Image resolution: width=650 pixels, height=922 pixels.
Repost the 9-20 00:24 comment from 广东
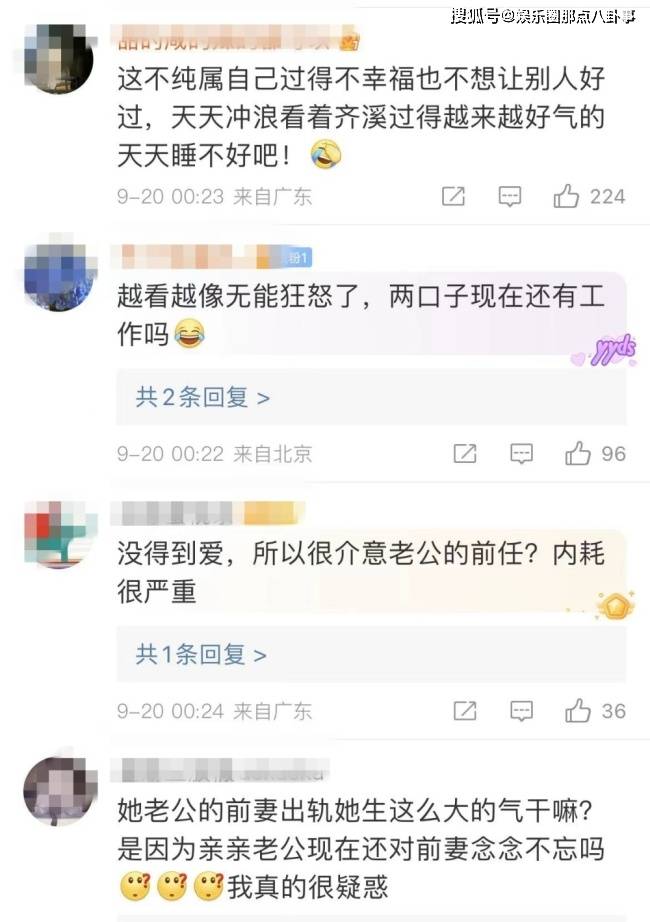click(x=464, y=711)
